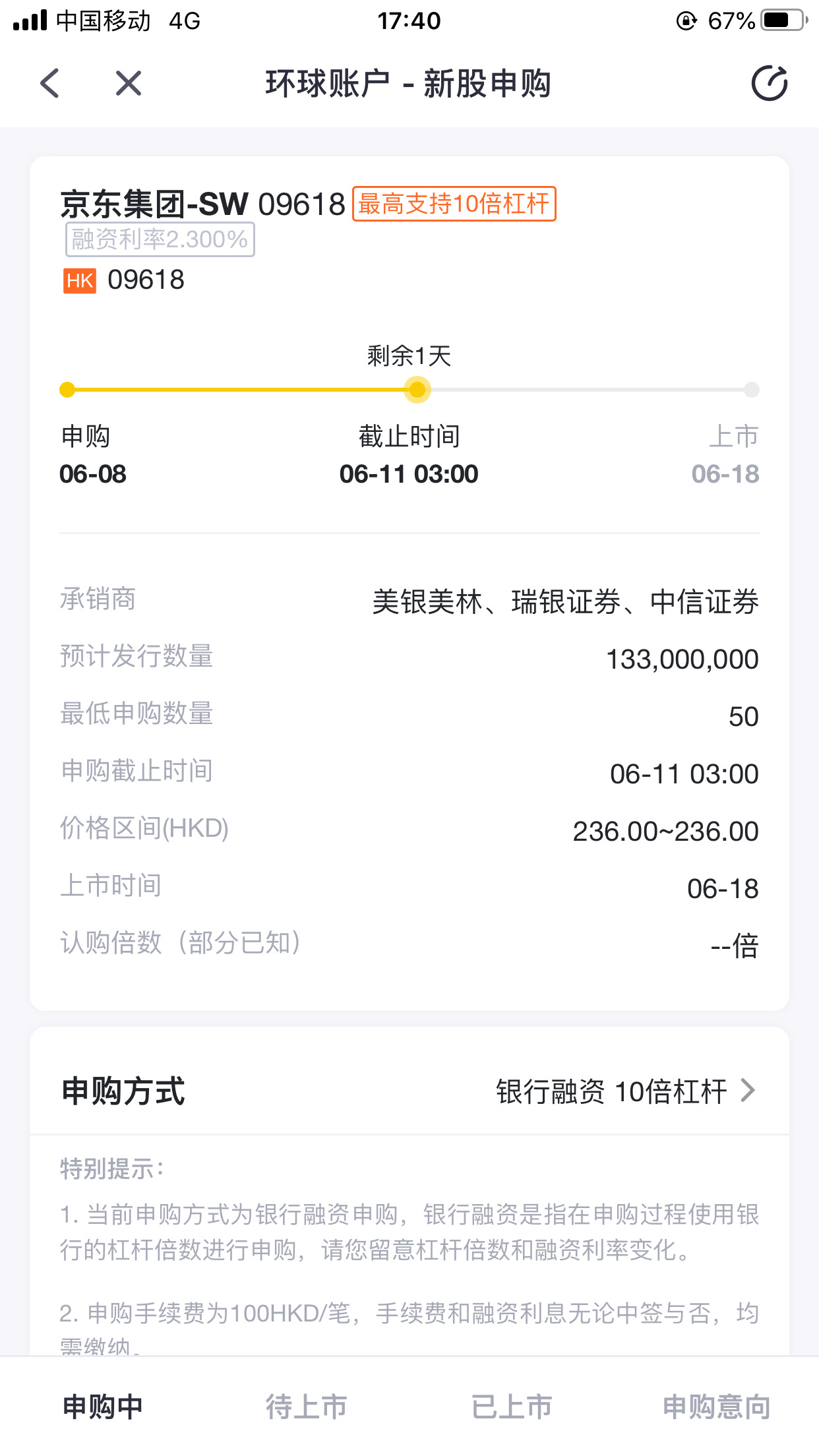Open 申购方式 银行融资 10倍杠杆 selector
Screen dimensions: 819x1456
coord(624,1091)
